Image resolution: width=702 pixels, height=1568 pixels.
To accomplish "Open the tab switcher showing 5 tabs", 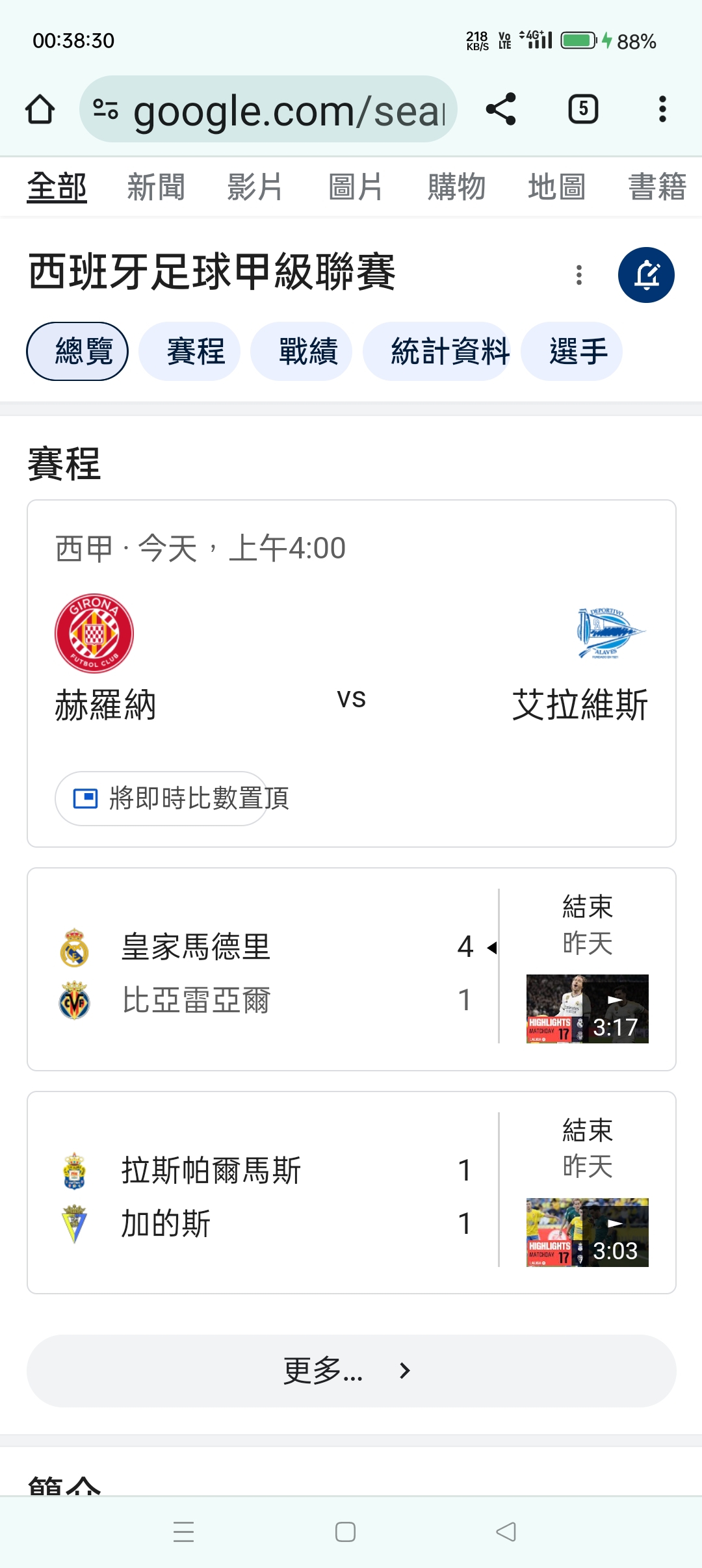I will click(583, 109).
